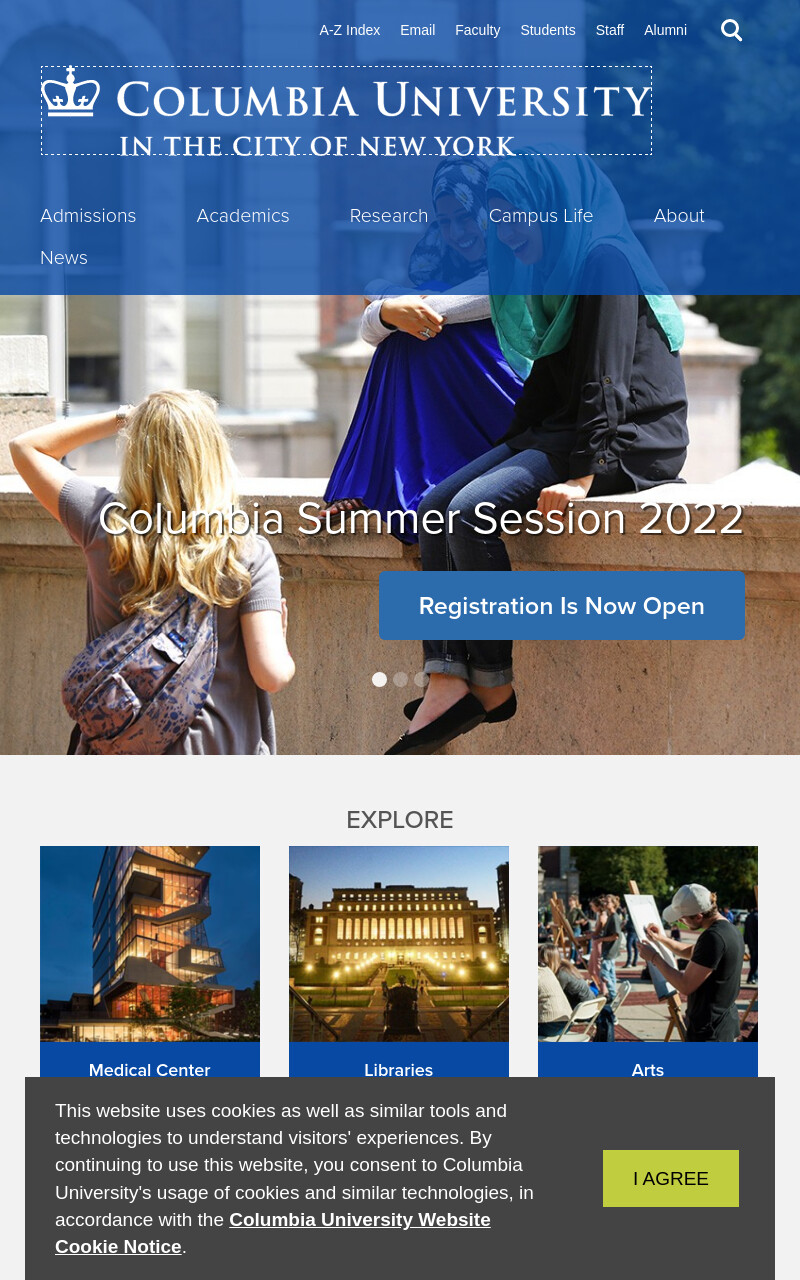Open the search magnifier icon
The width and height of the screenshot is (800, 1280).
click(732, 30)
